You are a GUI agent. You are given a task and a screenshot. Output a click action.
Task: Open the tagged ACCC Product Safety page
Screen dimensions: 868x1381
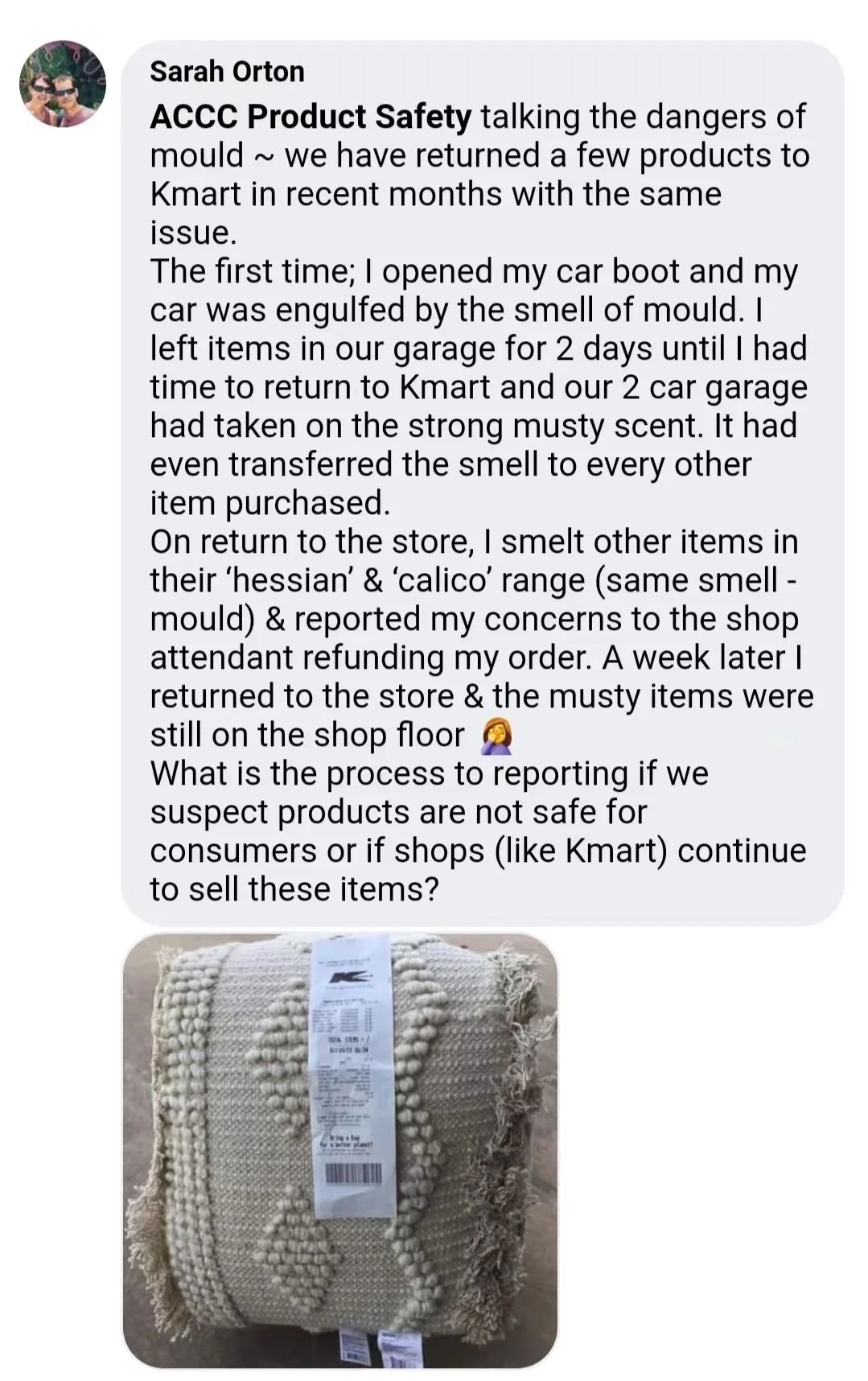[x=311, y=117]
